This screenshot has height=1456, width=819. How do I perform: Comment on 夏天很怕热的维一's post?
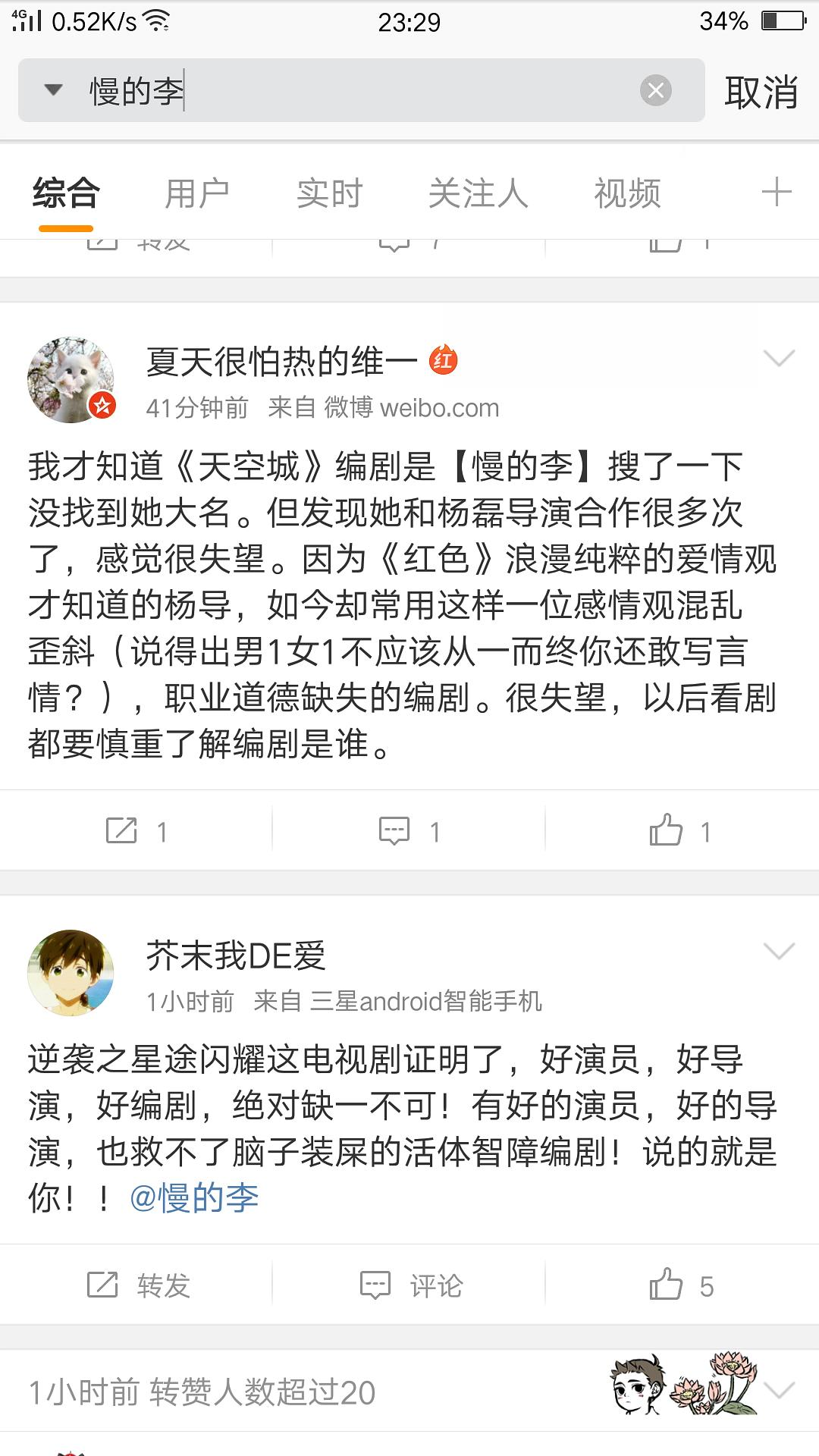coord(409,831)
